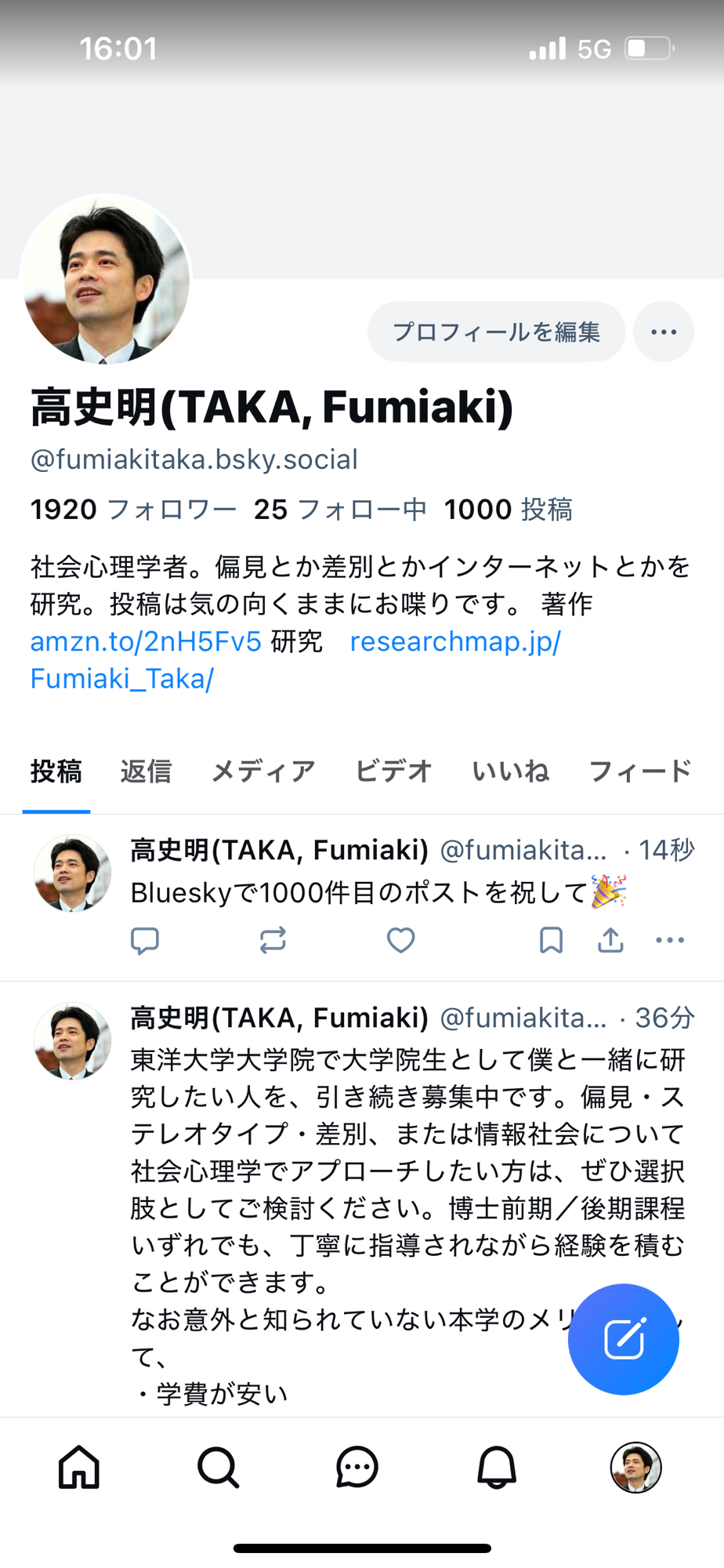Screen dimensions: 724x1568
Task: Compose a new post
Action: click(624, 1339)
